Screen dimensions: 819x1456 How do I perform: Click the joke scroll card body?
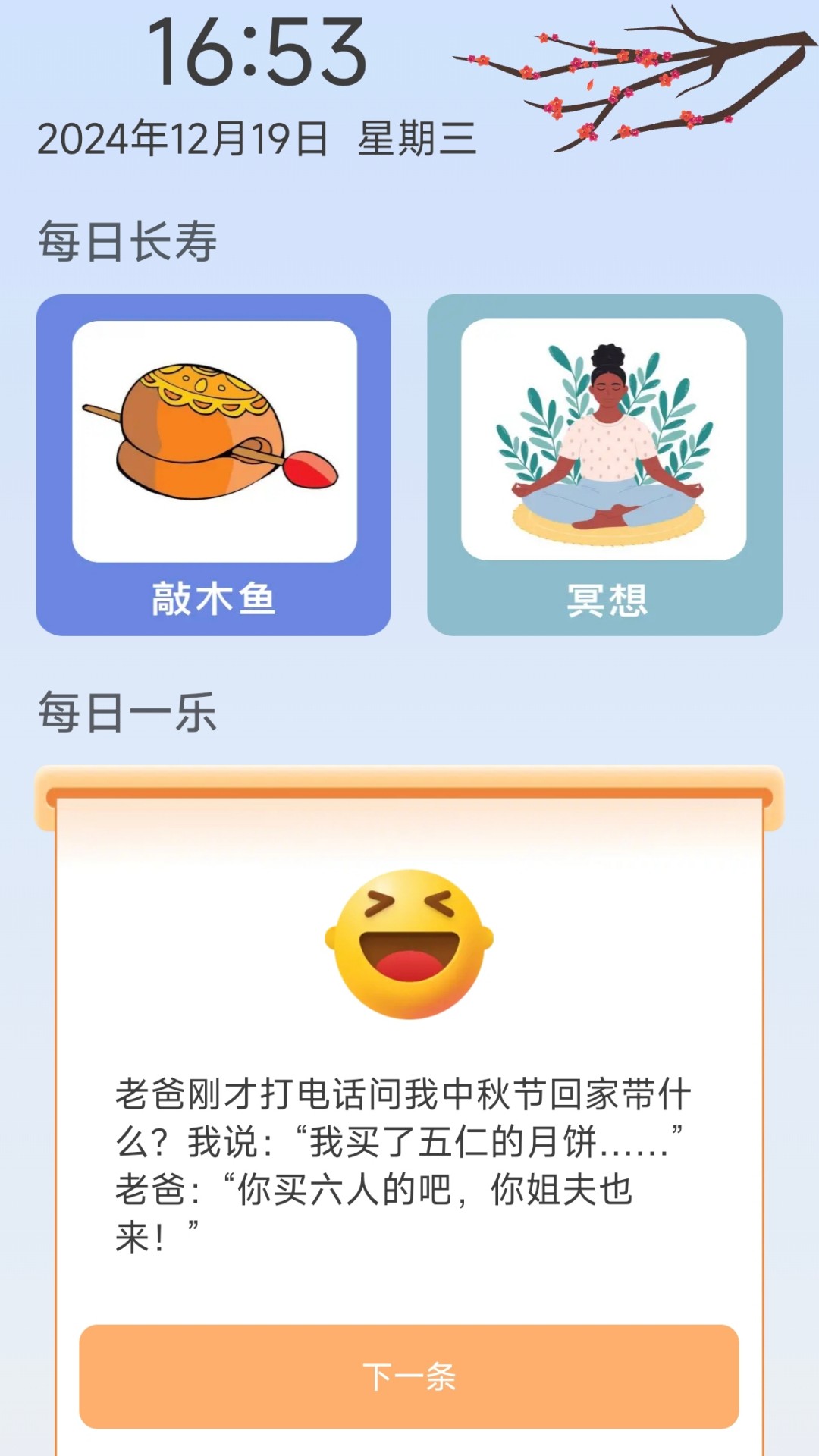[x=409, y=1062]
